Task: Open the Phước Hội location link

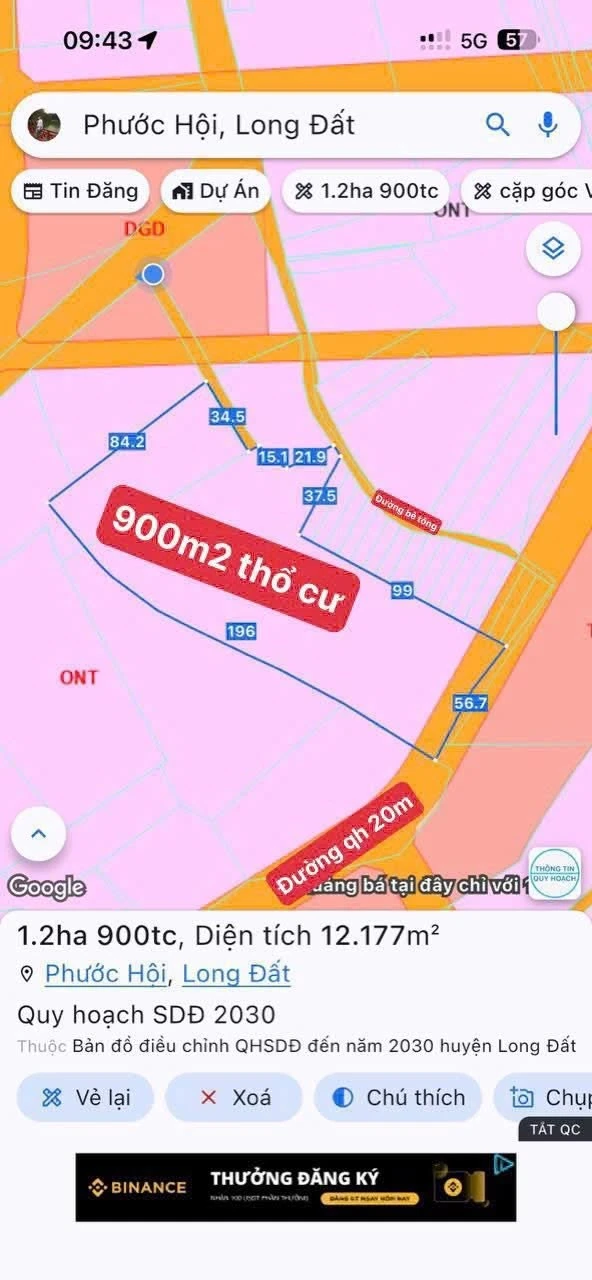Action: (x=107, y=973)
